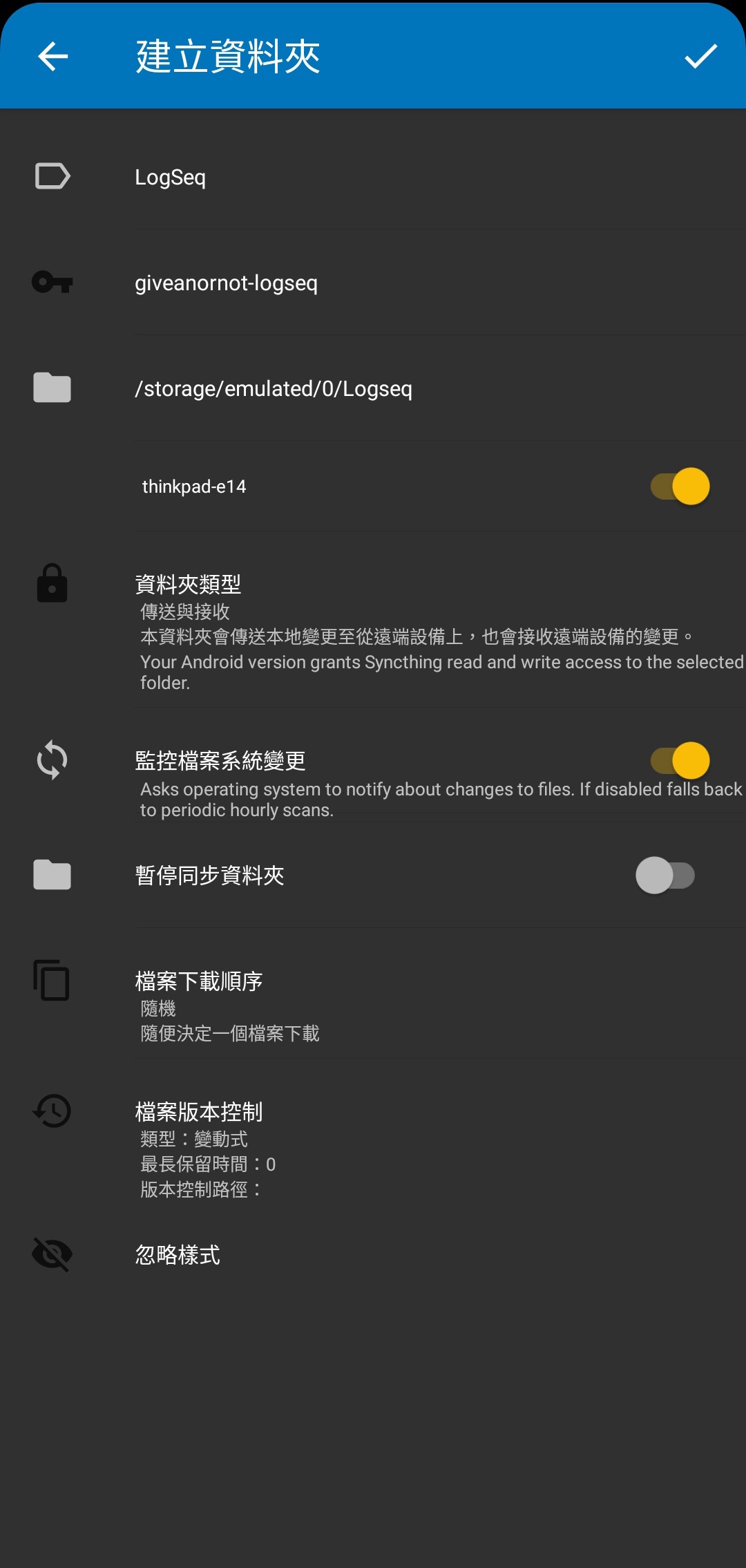This screenshot has height=1568, width=746.
Task: Choose the folder path /storage/emulated/0/Logseq
Action: tap(274, 389)
